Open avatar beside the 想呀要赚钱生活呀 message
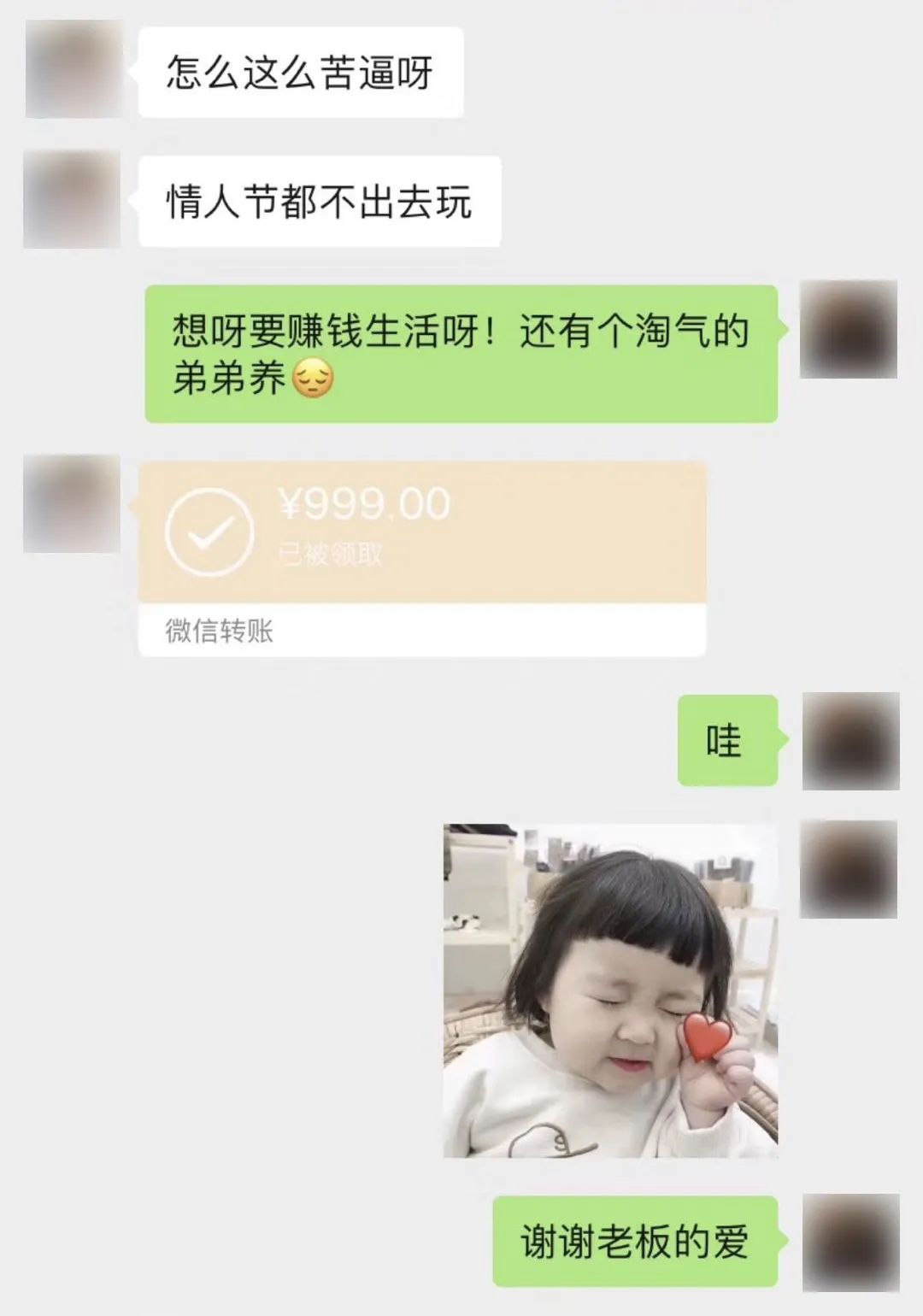The image size is (923, 1316). (x=848, y=329)
